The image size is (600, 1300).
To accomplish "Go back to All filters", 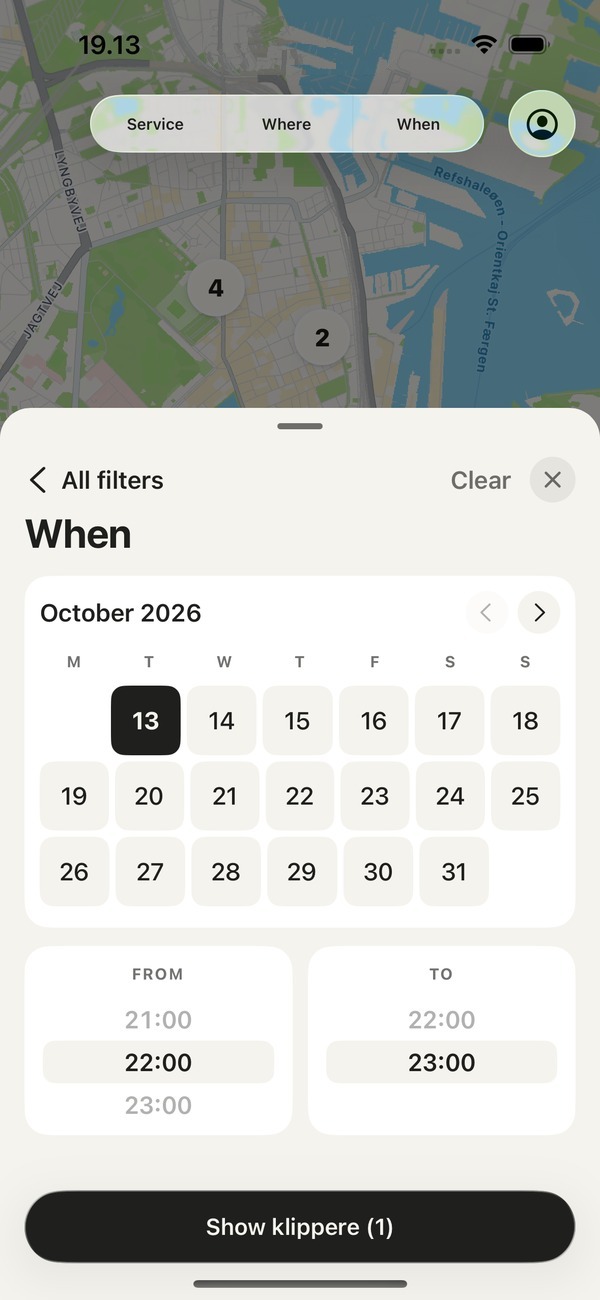I will click(96, 480).
